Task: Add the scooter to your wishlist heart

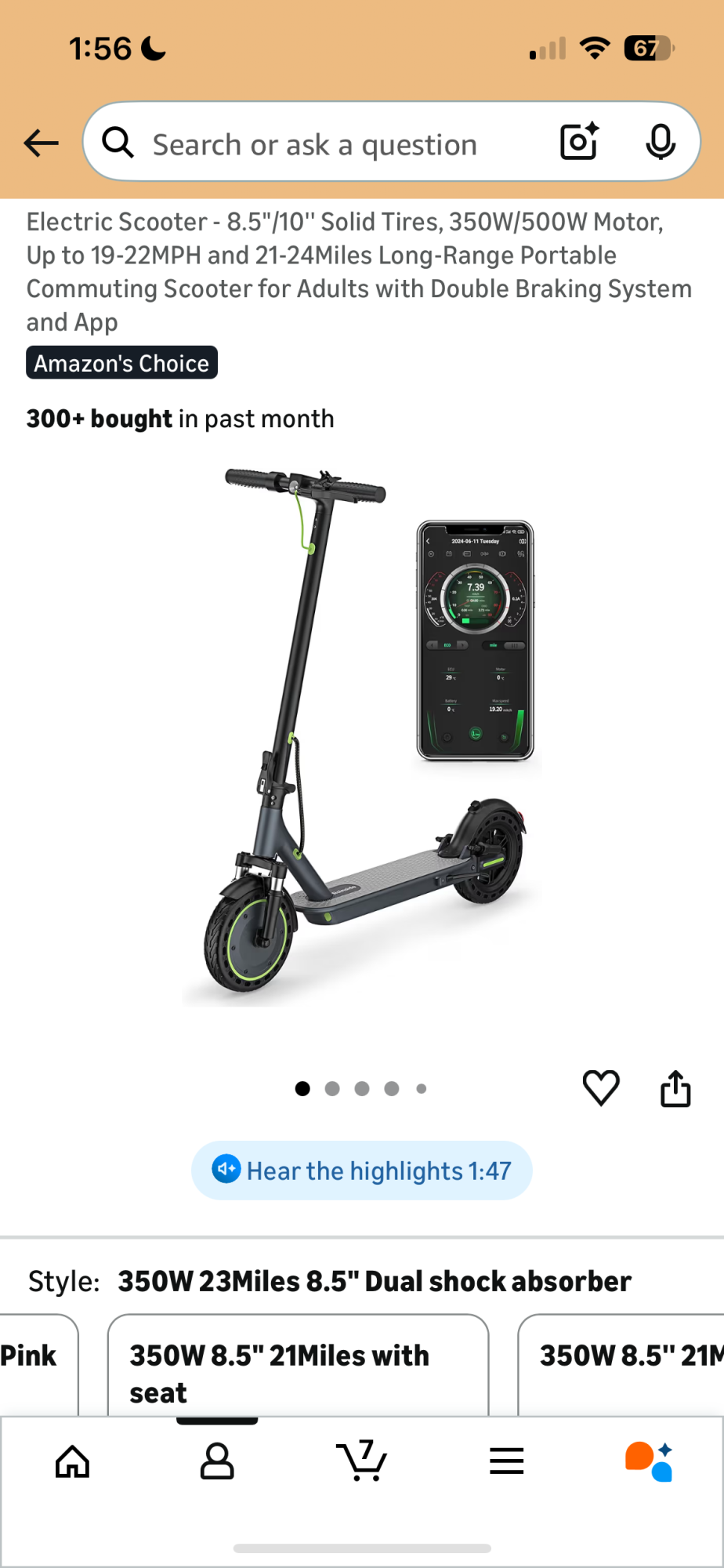Action: point(601,1087)
